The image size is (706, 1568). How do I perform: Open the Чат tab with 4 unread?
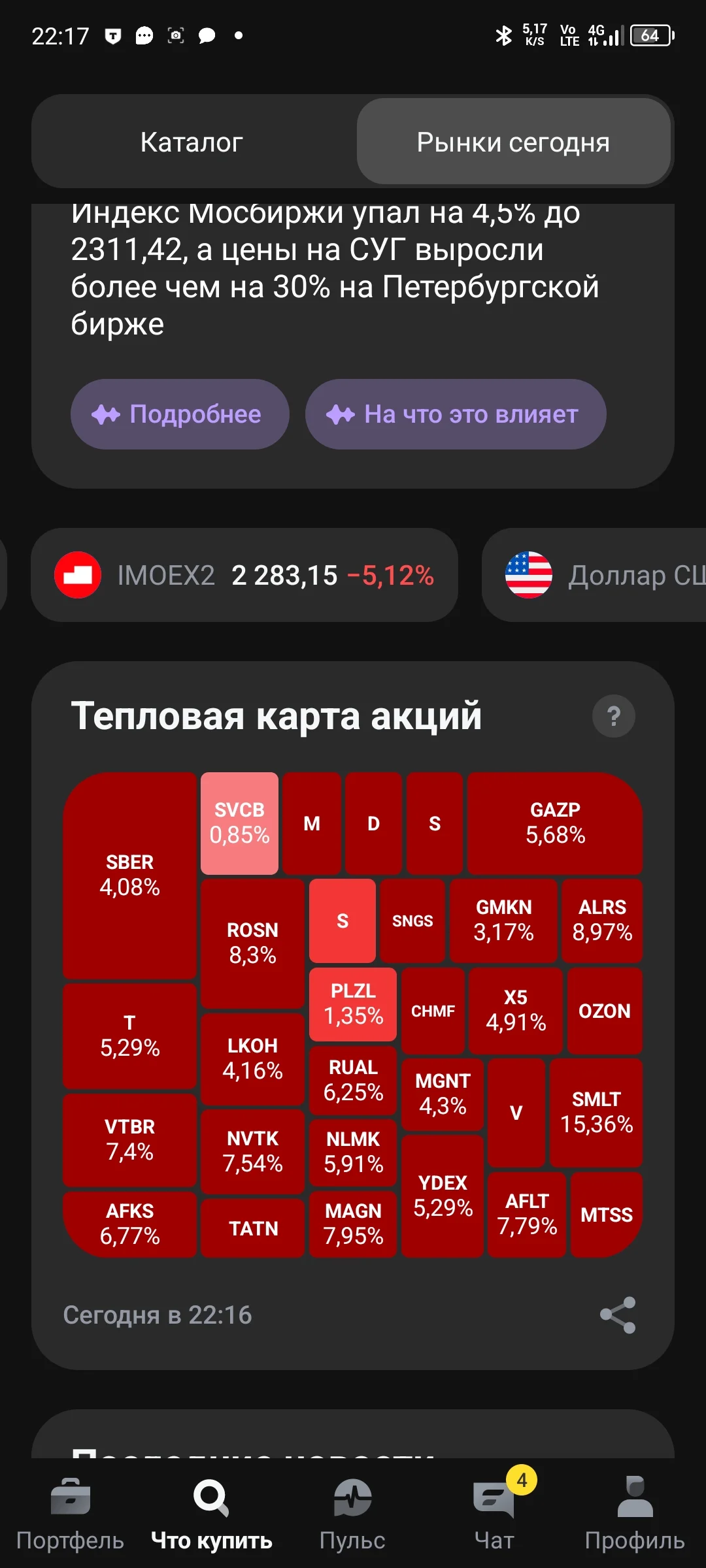(x=494, y=1514)
